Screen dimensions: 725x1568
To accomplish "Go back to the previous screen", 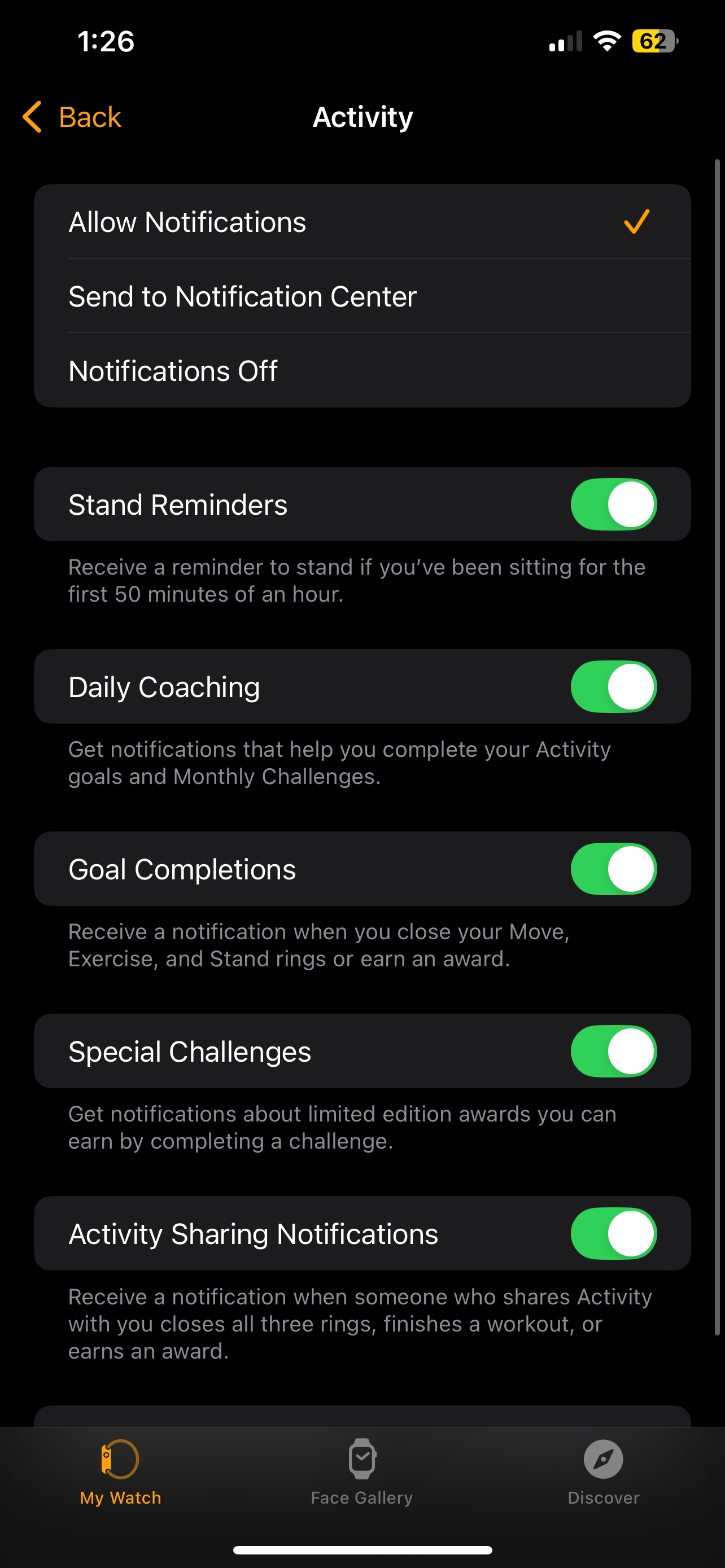I will pos(72,116).
